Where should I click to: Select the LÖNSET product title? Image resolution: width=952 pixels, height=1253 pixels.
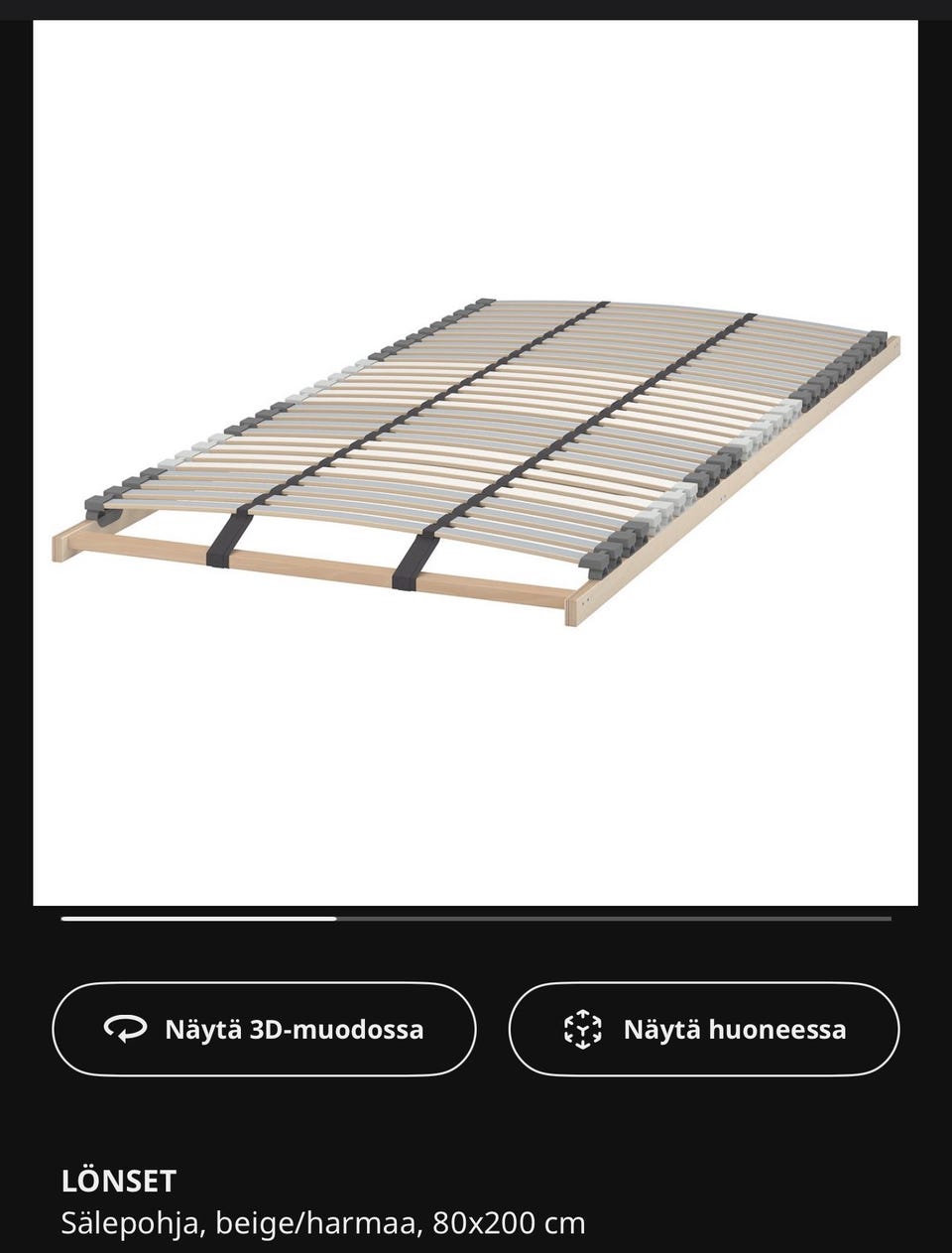coord(118,1181)
